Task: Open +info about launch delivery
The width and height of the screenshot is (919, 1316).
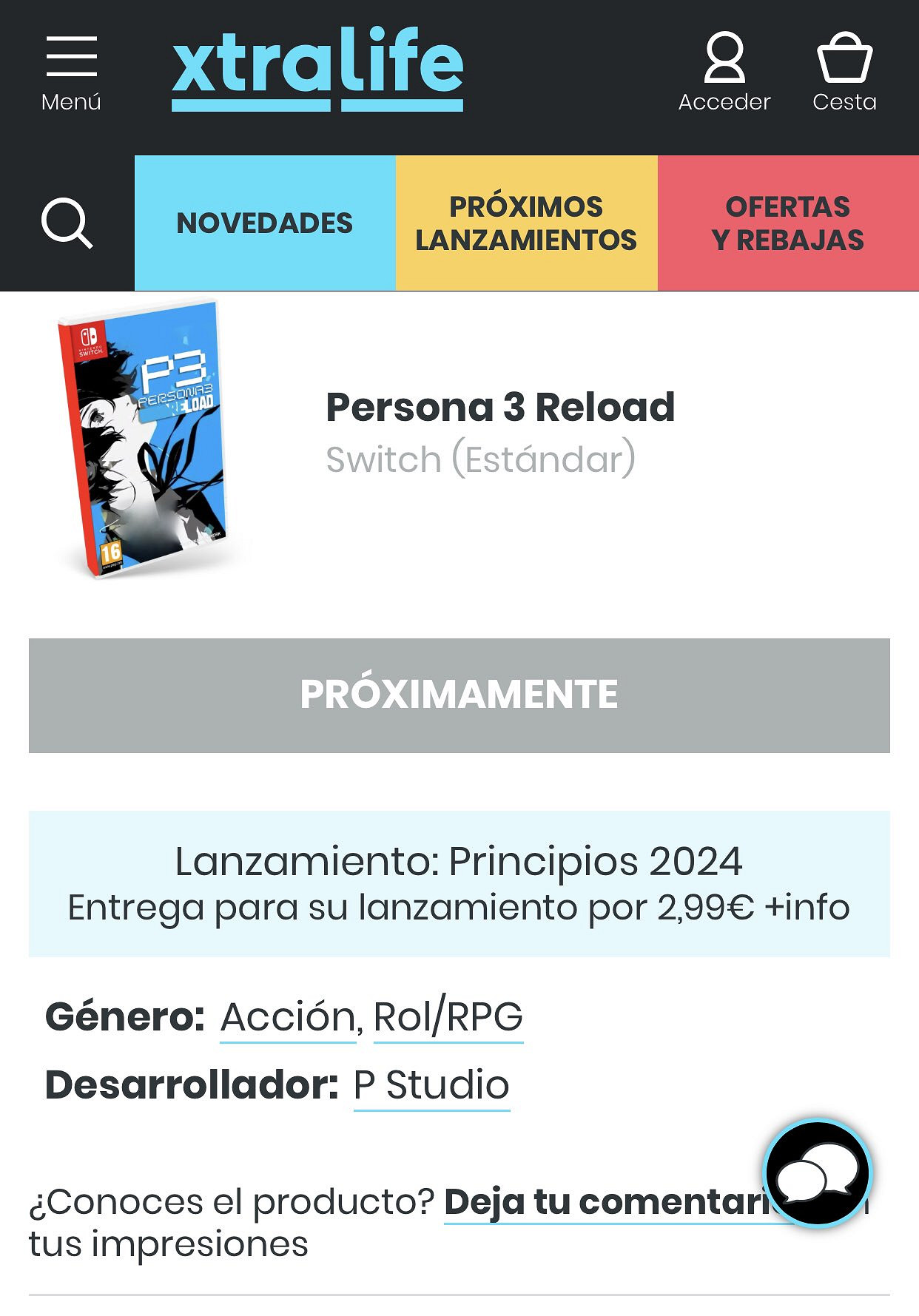Action: coord(807,908)
